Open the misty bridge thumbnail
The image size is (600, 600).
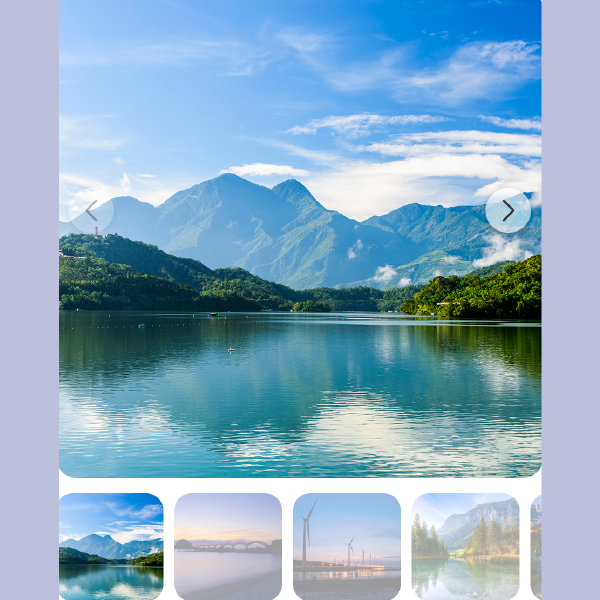228,546
